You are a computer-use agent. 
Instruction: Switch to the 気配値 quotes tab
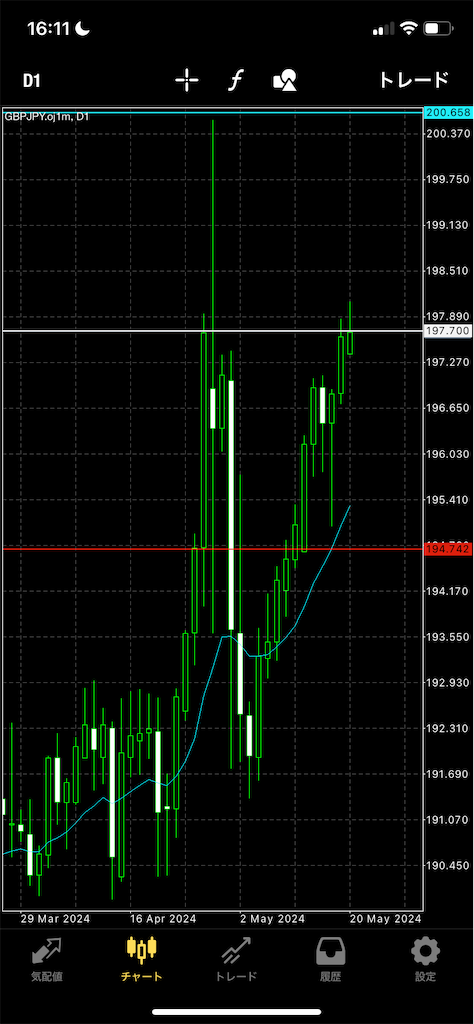pyautogui.click(x=46, y=961)
